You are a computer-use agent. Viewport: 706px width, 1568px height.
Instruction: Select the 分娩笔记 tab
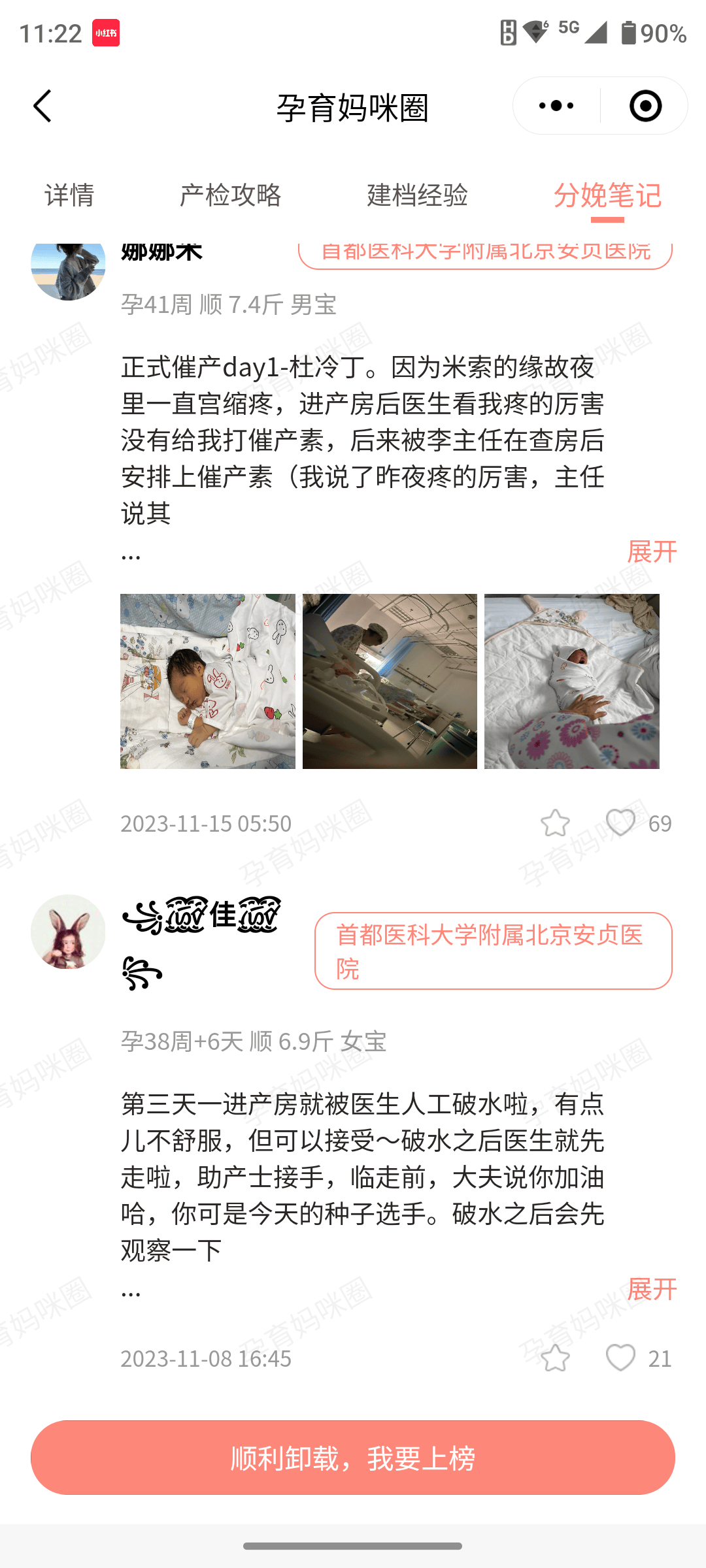tap(607, 195)
